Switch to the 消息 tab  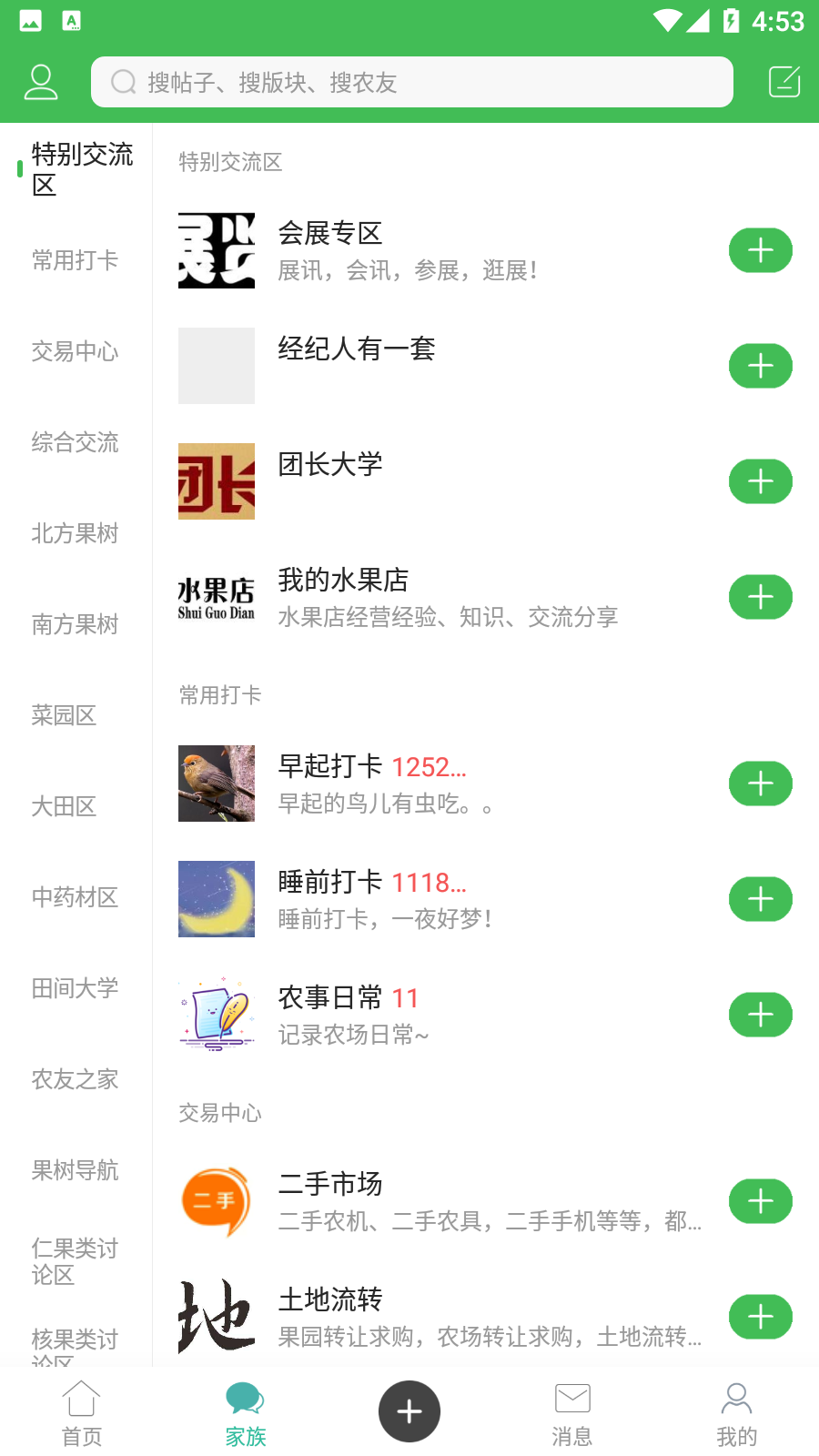(572, 1412)
